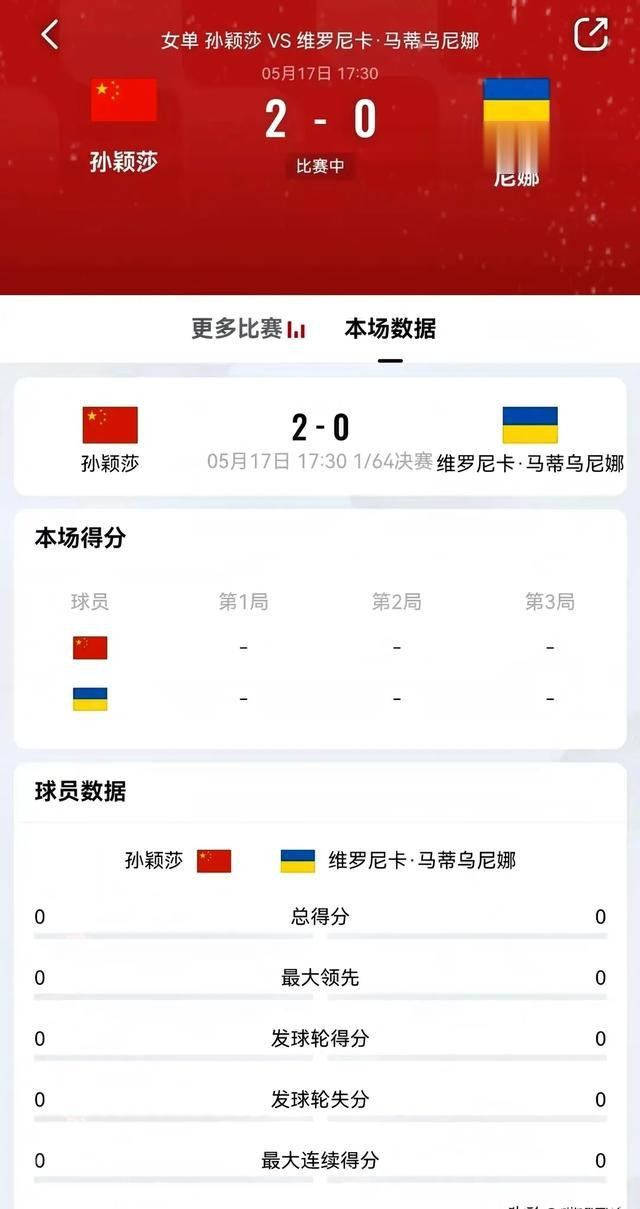640x1209 pixels.
Task: Switch to the 更多比赛 tab
Action: tap(249, 328)
